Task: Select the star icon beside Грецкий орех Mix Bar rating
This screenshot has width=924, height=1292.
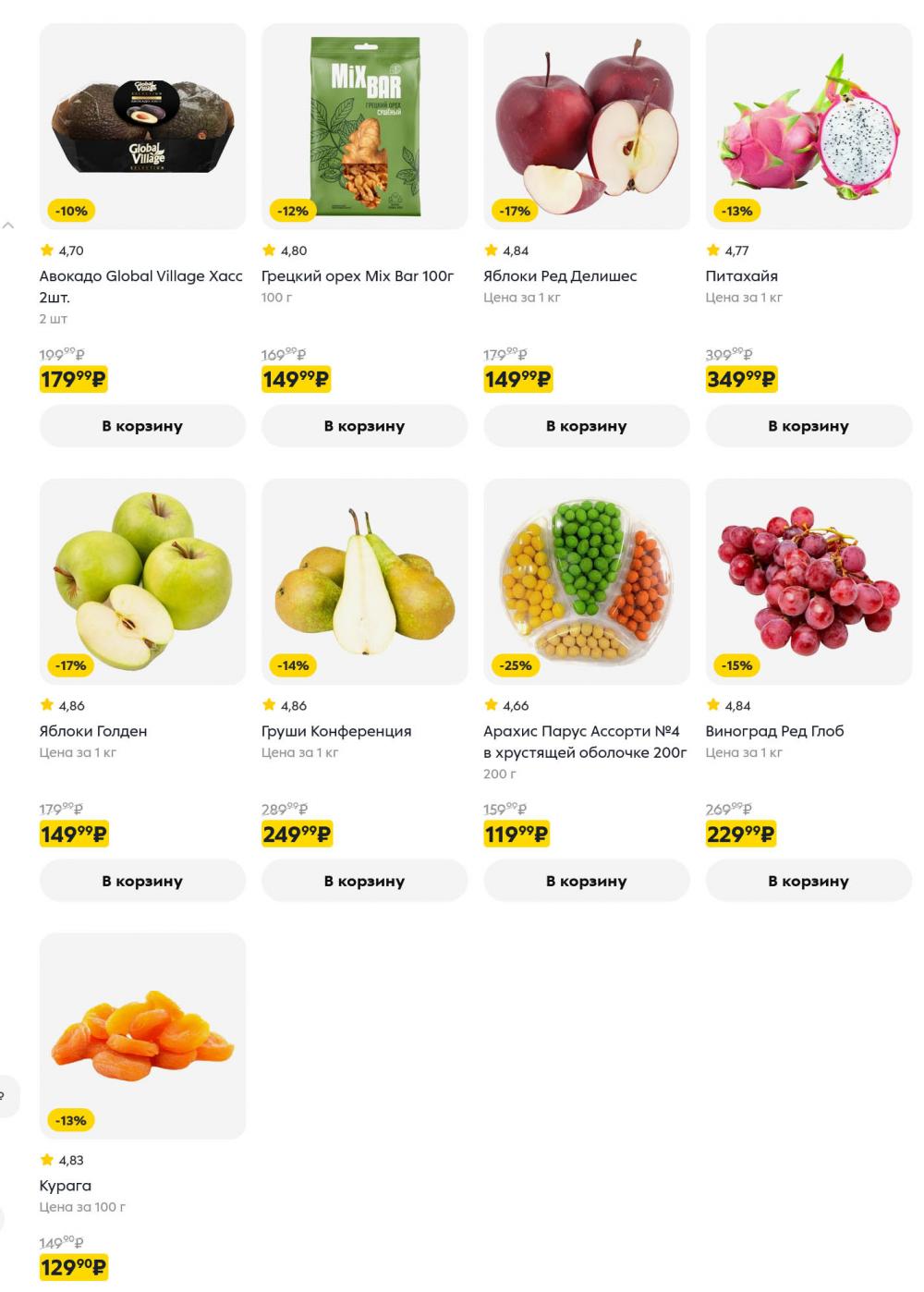Action: (268, 250)
